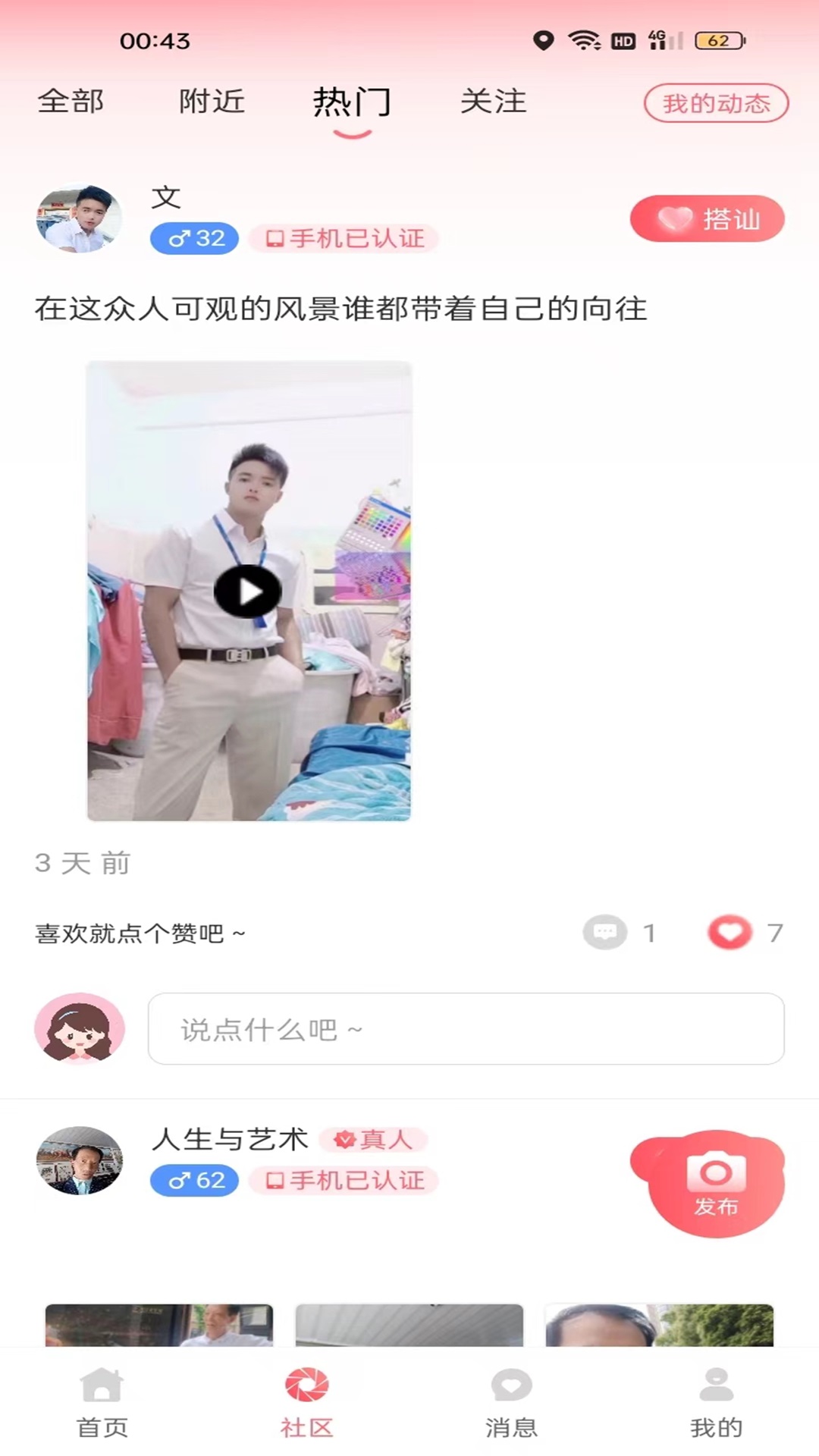Viewport: 819px width, 1456px height.
Task: Switch to the 附近 tab
Action: point(212,102)
